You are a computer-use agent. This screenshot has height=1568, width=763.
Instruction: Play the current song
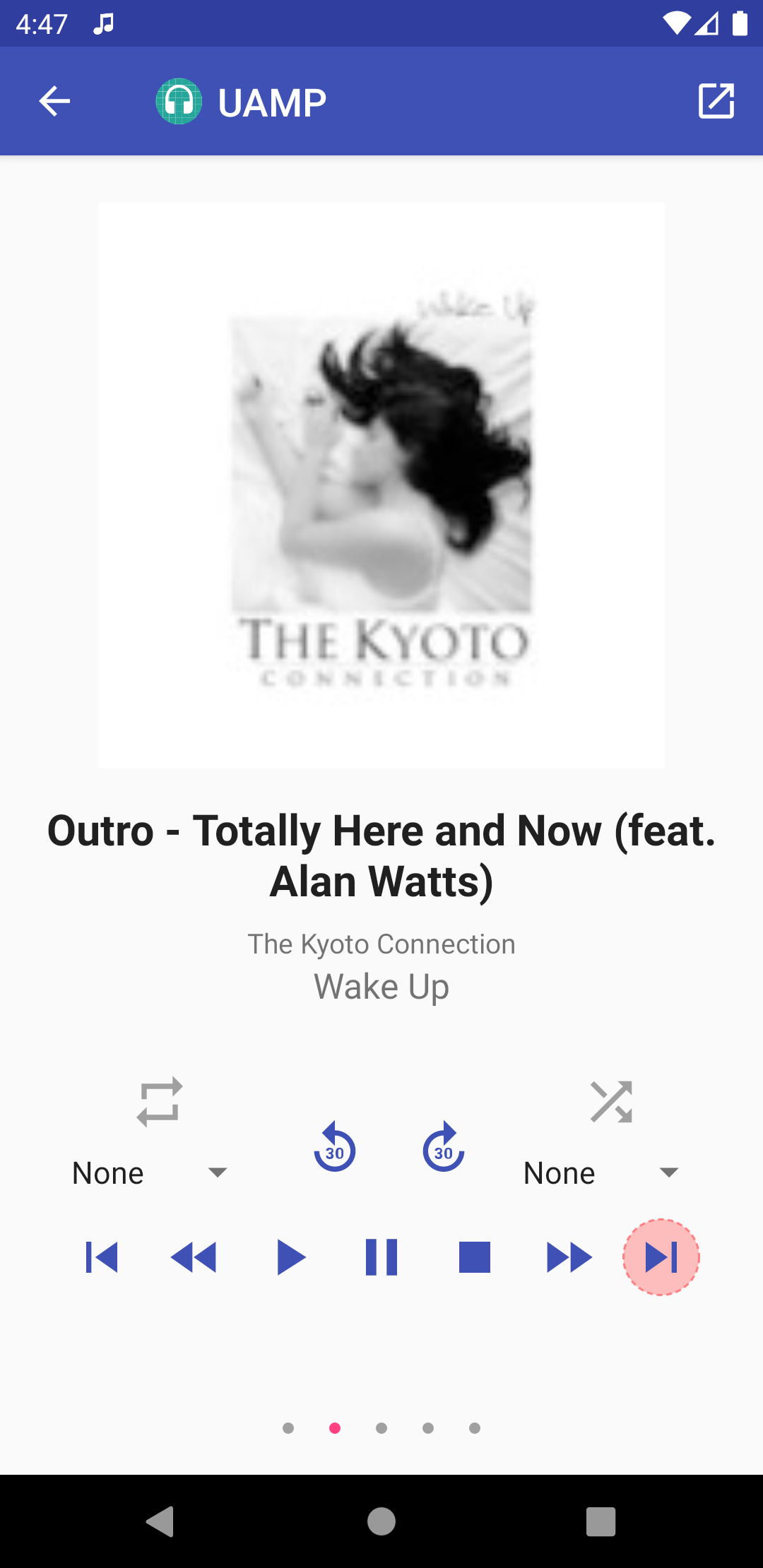290,1257
